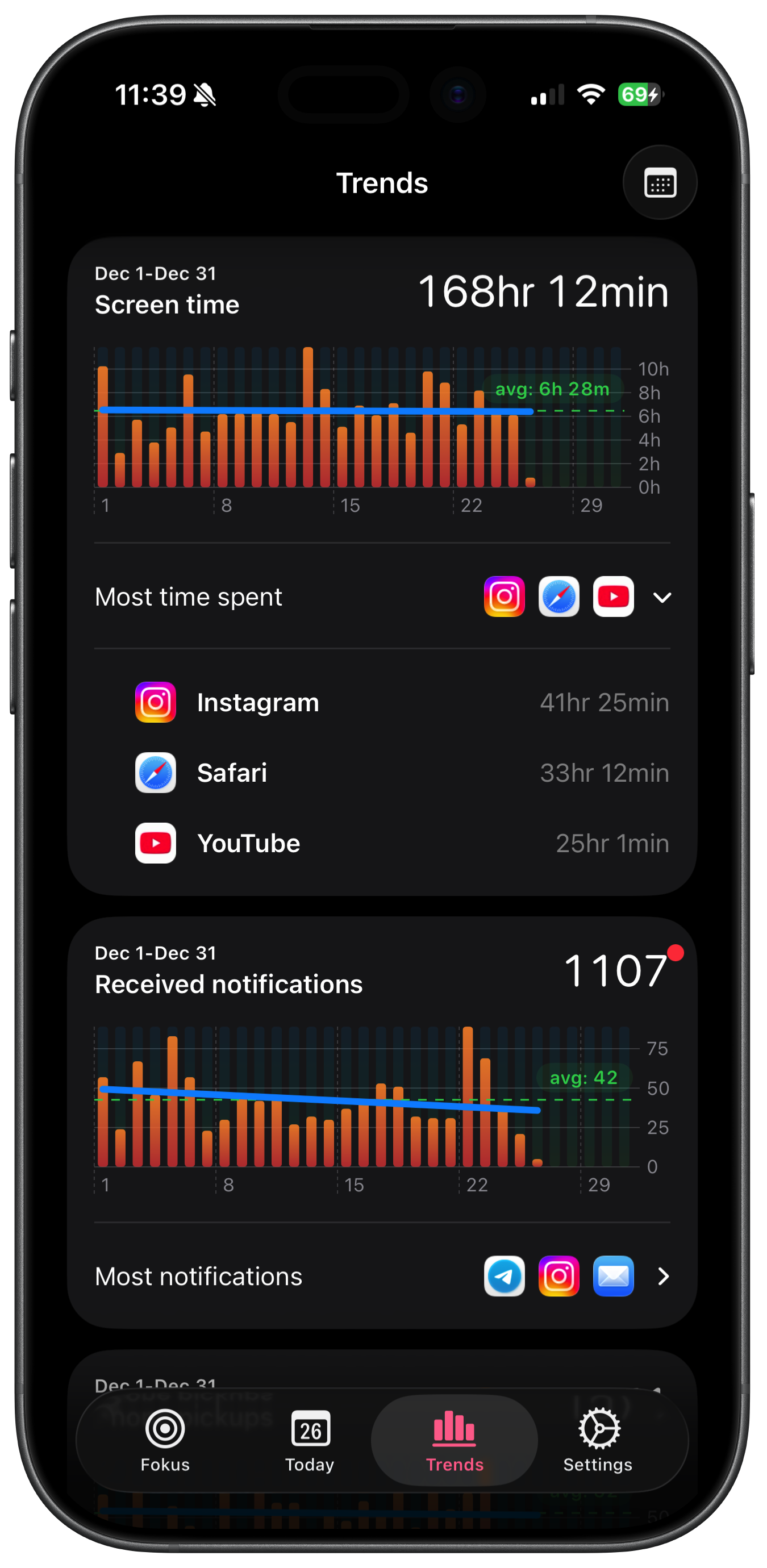Open Safari's 33hr 12min usage entry
The image size is (767, 1568).
coord(382,773)
